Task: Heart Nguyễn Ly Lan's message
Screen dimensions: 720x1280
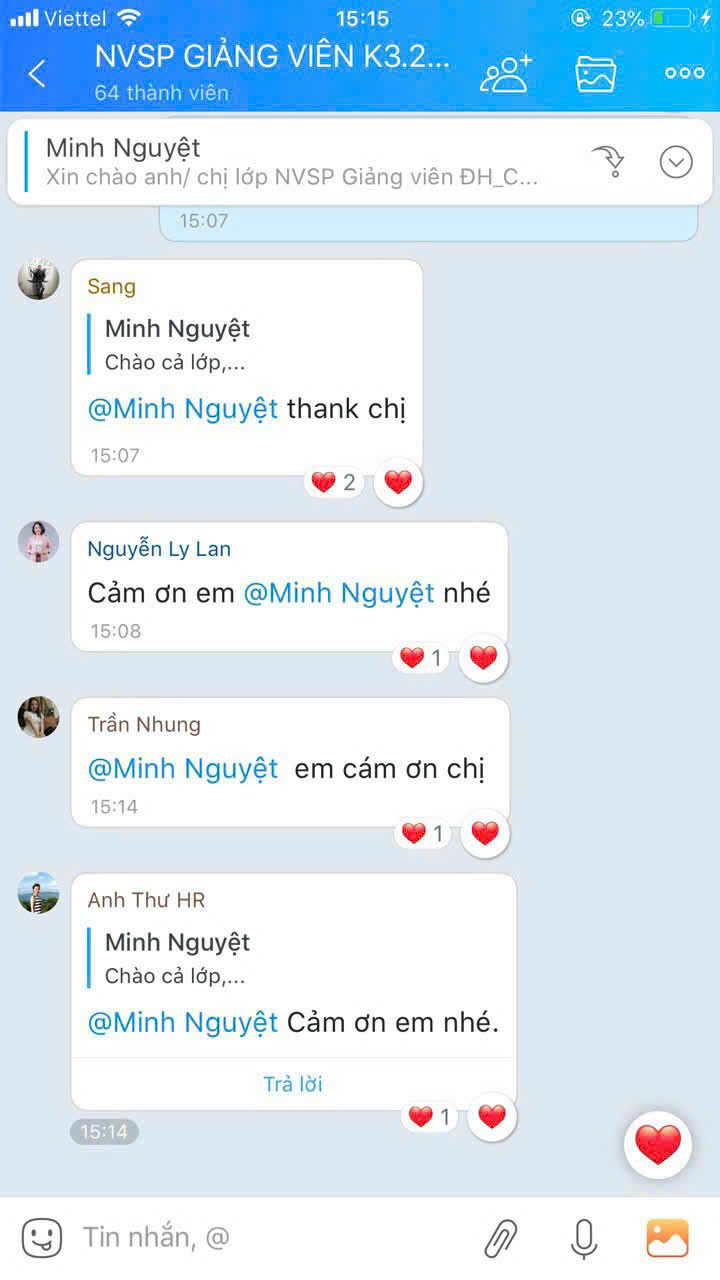Action: pyautogui.click(x=483, y=658)
